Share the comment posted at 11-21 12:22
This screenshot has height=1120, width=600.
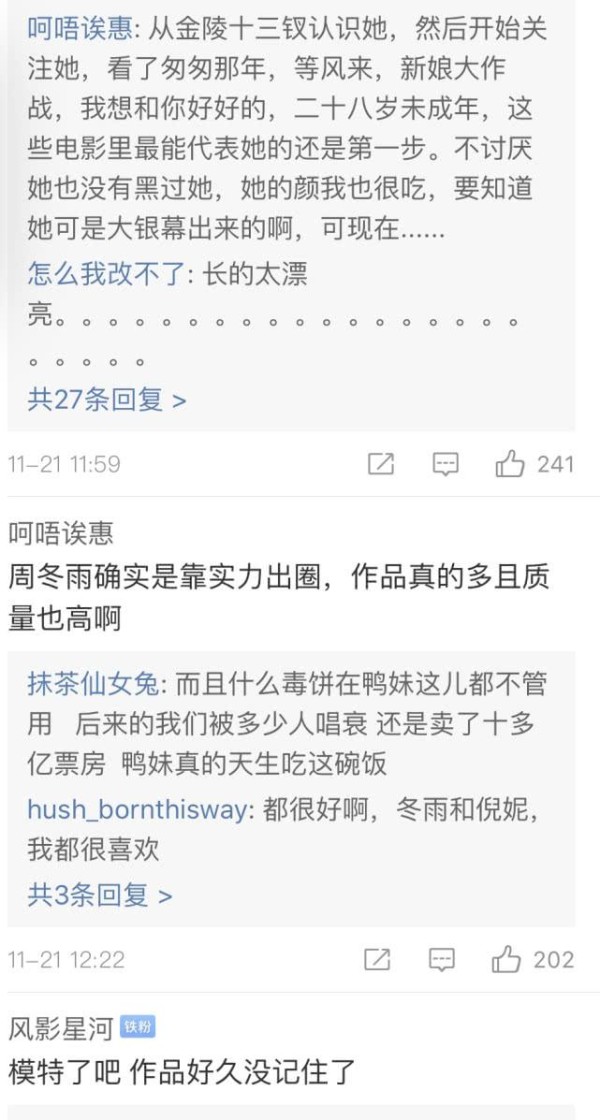[x=377, y=959]
